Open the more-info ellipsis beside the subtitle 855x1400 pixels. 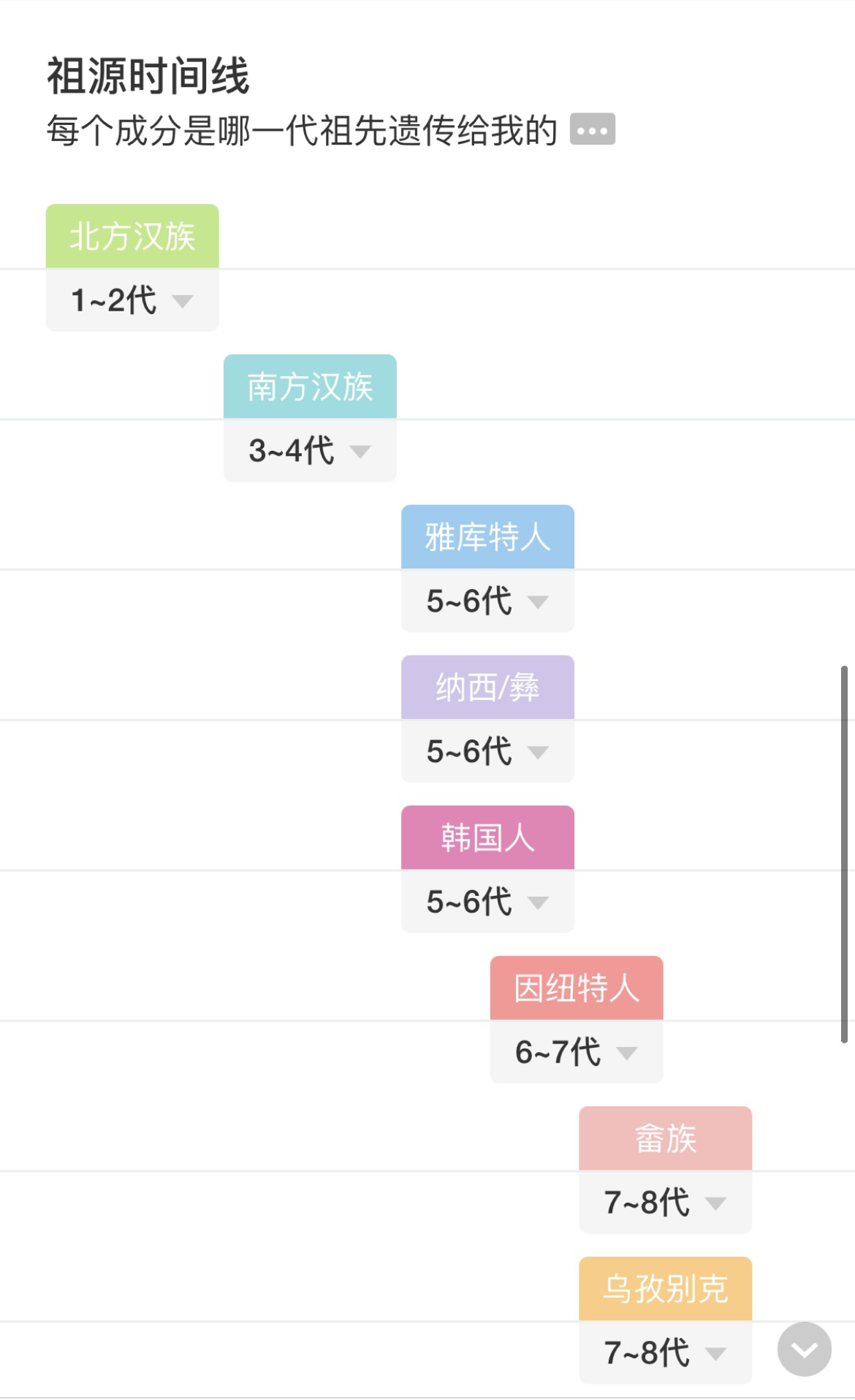(592, 130)
